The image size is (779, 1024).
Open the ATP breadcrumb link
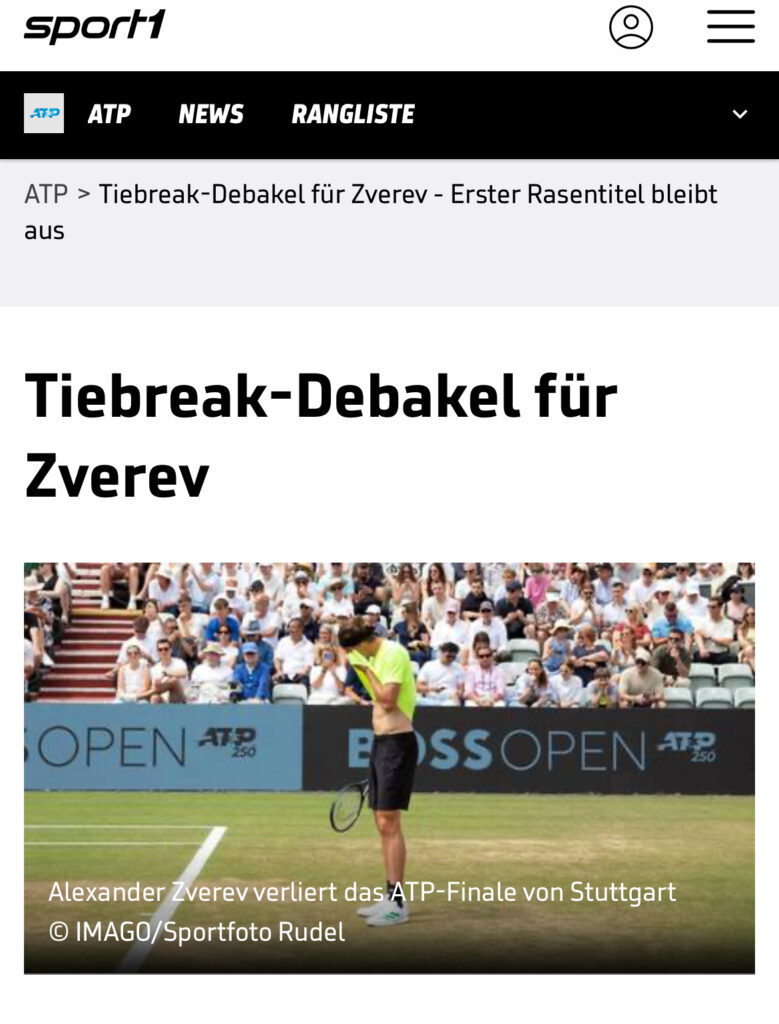(46, 194)
